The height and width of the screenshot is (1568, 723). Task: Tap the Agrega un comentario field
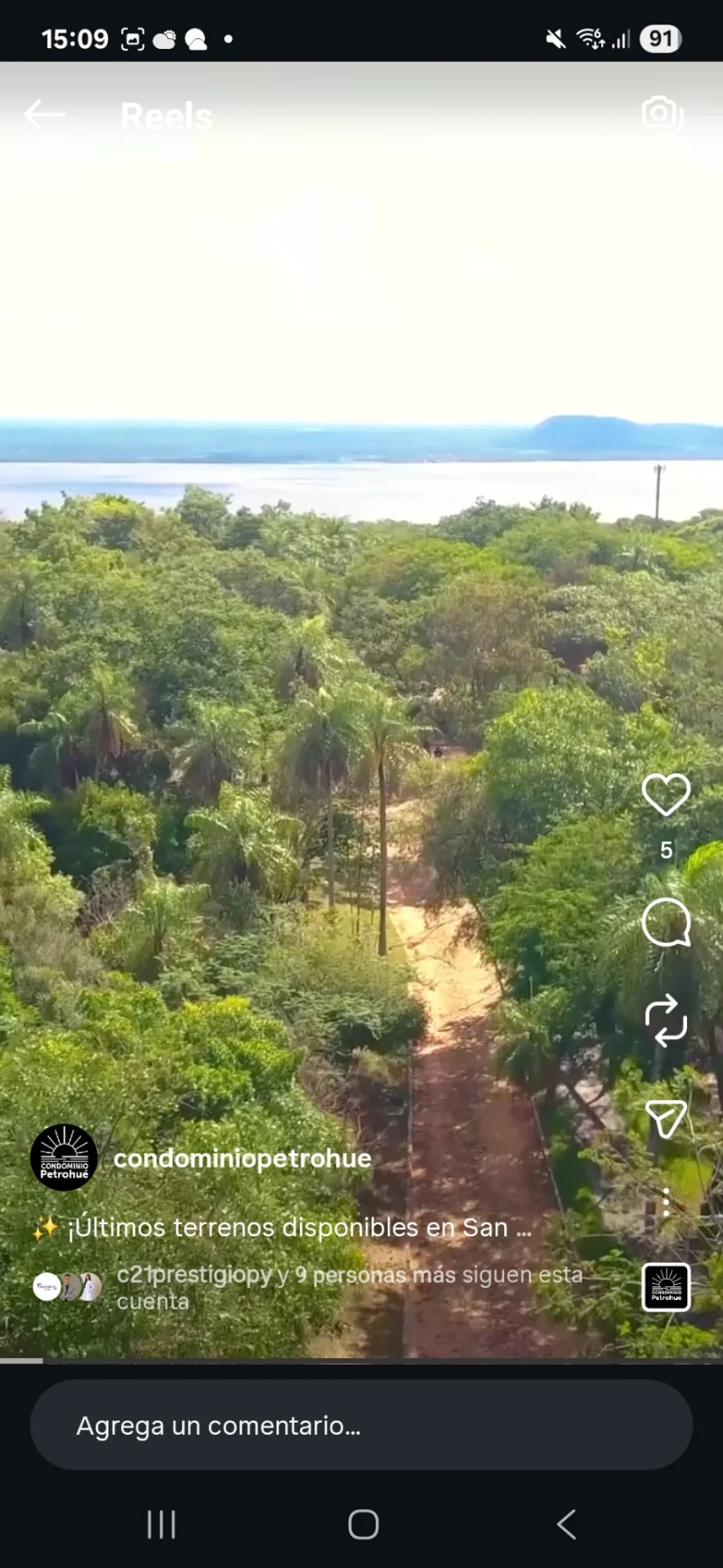pyautogui.click(x=361, y=1425)
